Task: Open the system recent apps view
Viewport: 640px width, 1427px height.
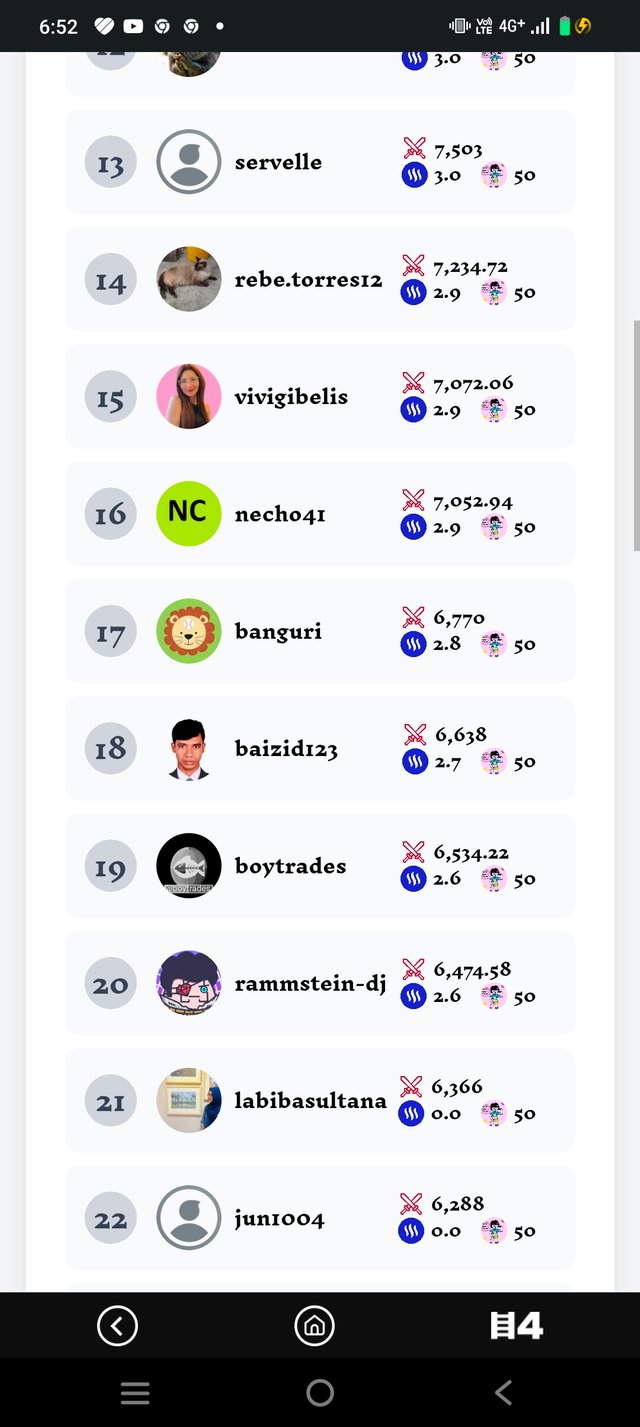Action: 135,1393
